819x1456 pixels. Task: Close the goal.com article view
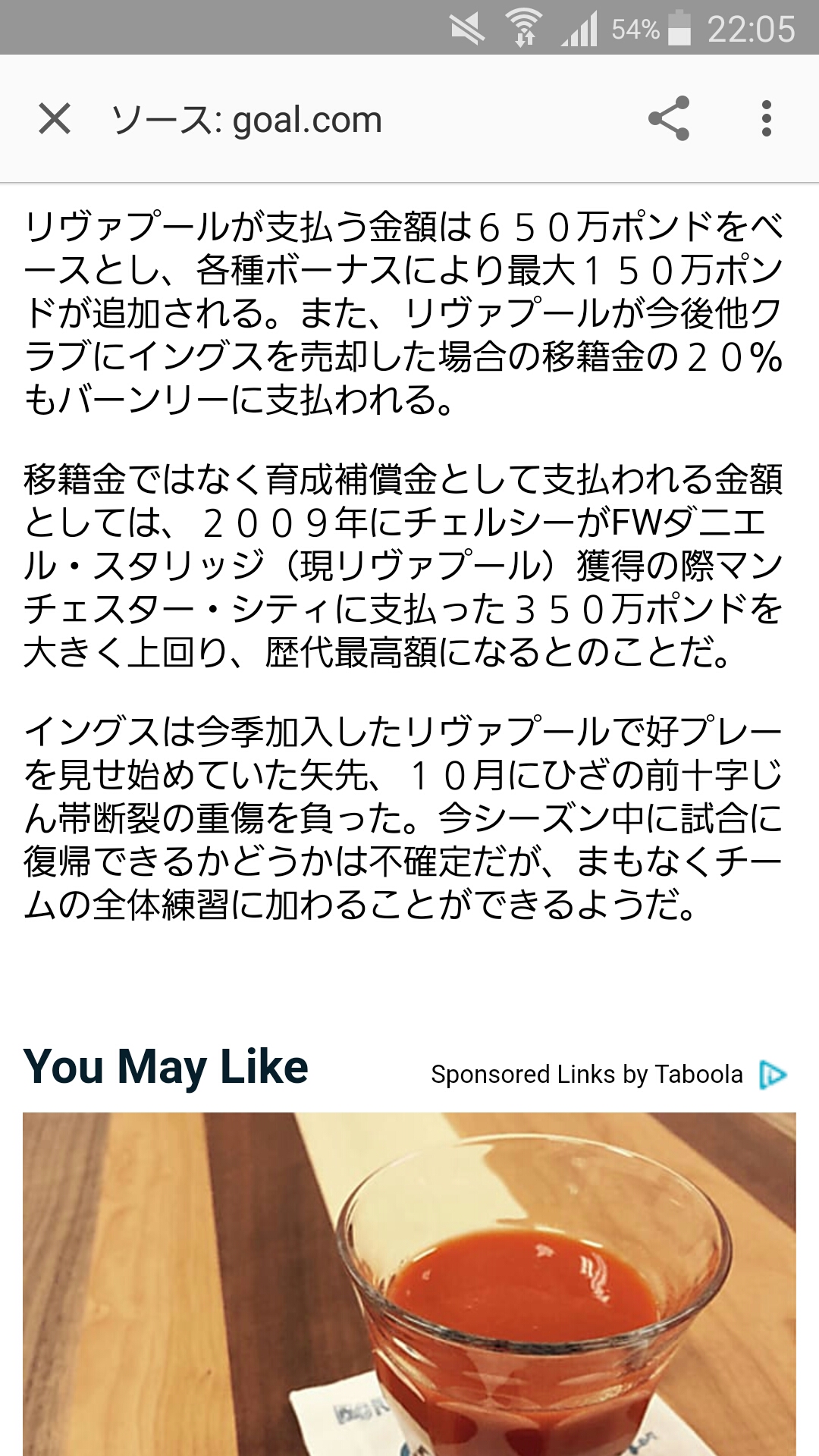pos(55,119)
